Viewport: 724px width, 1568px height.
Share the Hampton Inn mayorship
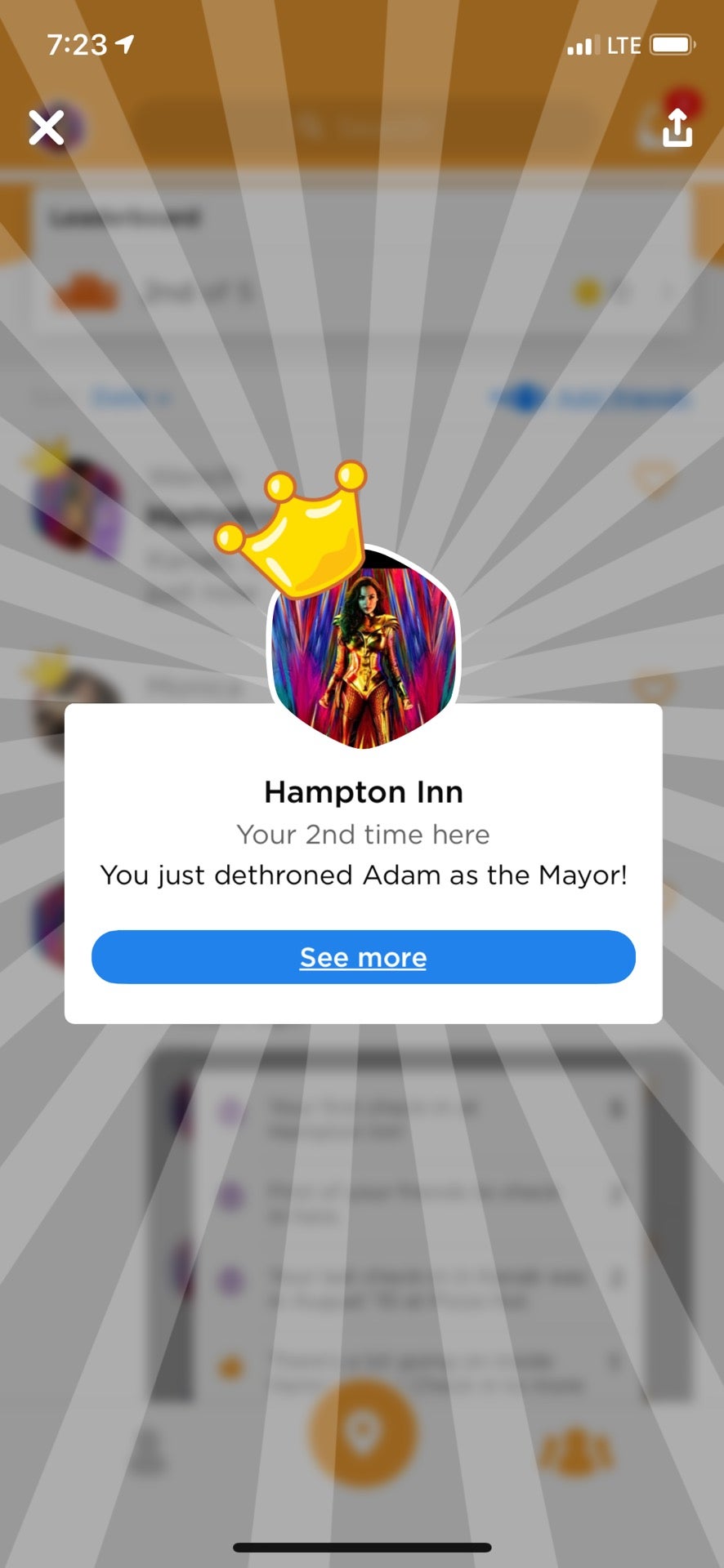(676, 128)
